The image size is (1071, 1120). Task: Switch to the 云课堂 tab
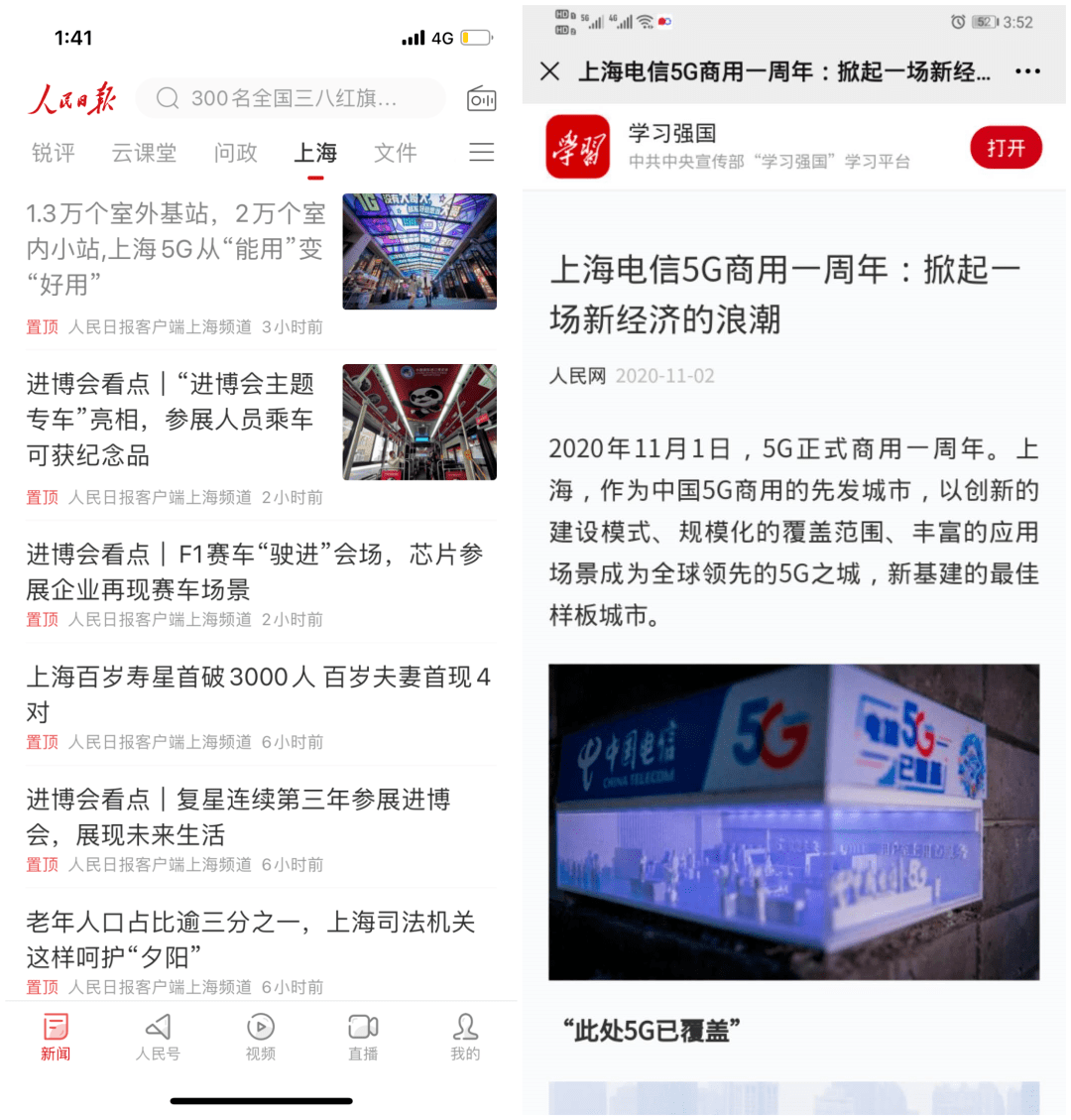point(144,153)
